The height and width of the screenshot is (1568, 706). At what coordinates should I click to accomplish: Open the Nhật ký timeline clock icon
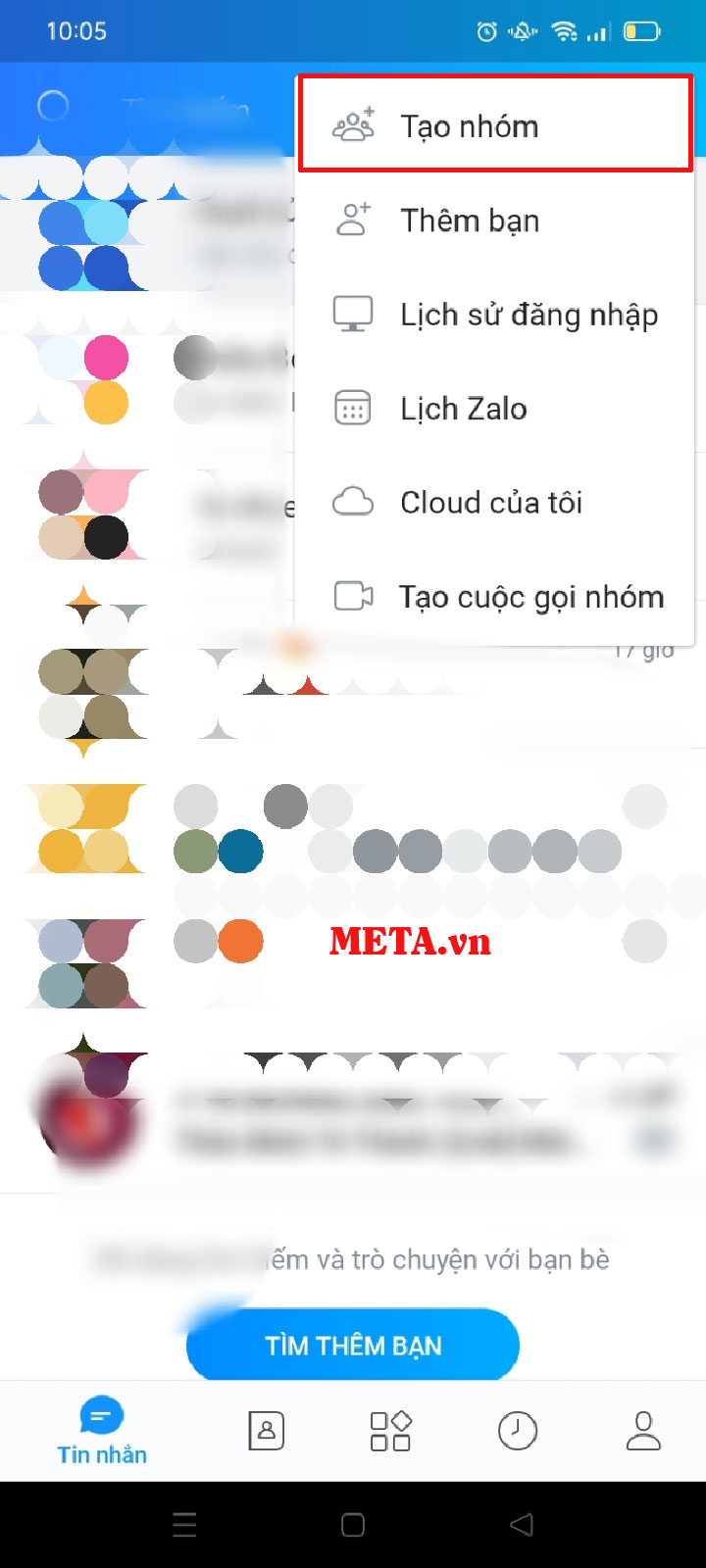[x=518, y=1431]
